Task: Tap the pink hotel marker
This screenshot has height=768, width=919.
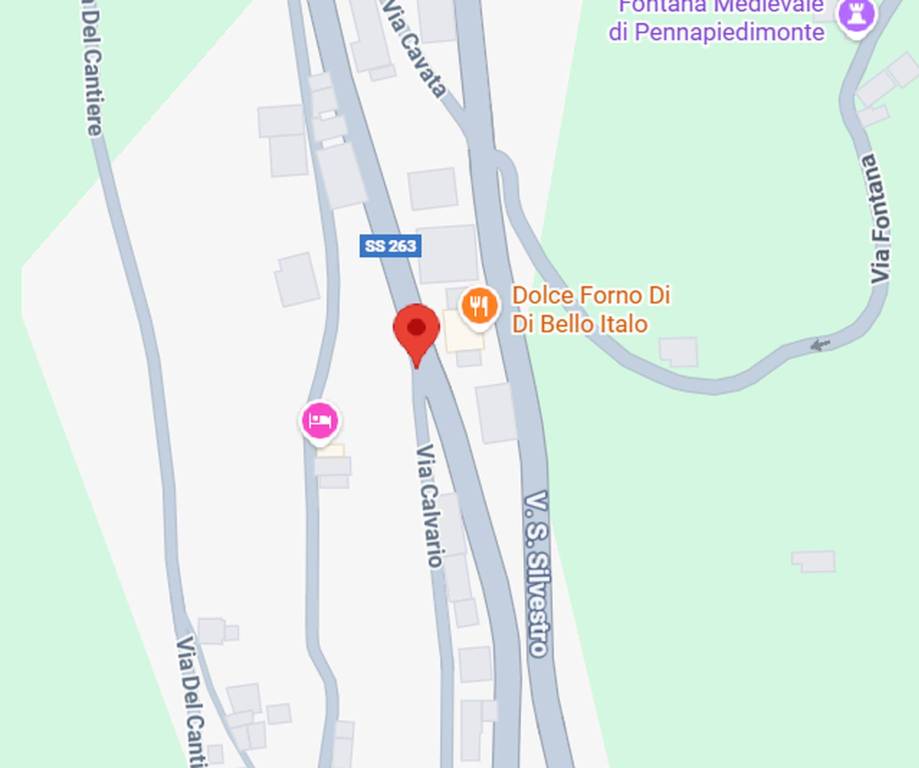Action: [x=319, y=420]
